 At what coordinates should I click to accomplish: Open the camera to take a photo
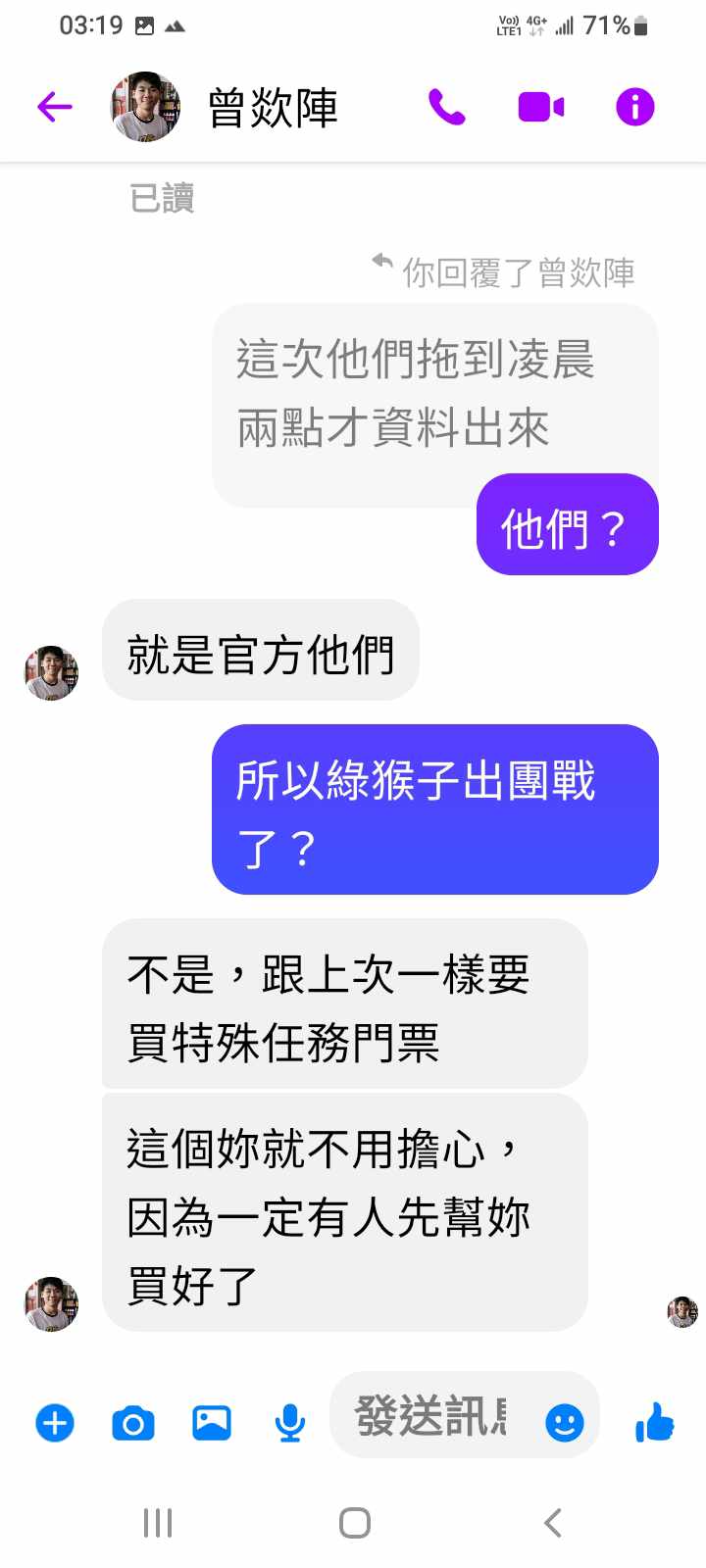133,1423
